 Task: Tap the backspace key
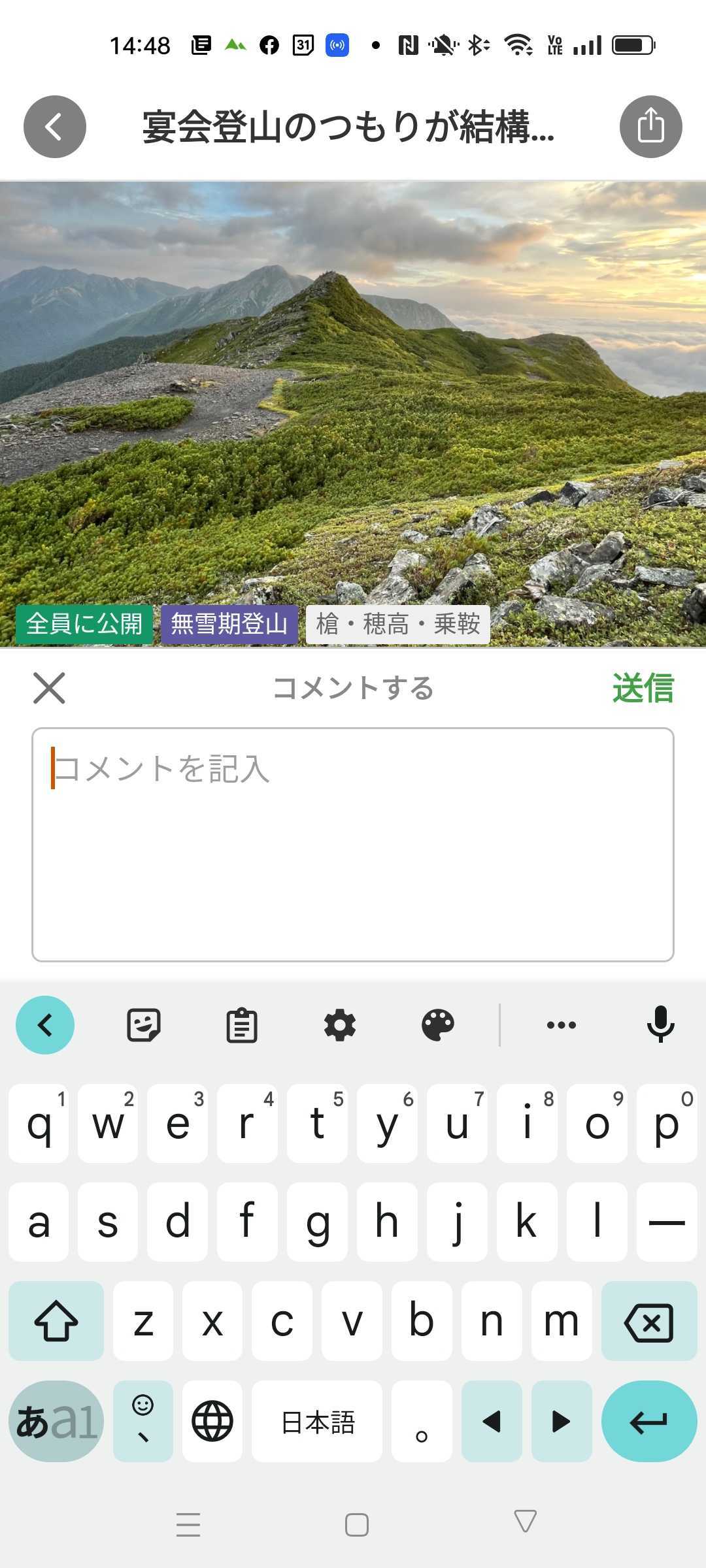coord(649,1320)
